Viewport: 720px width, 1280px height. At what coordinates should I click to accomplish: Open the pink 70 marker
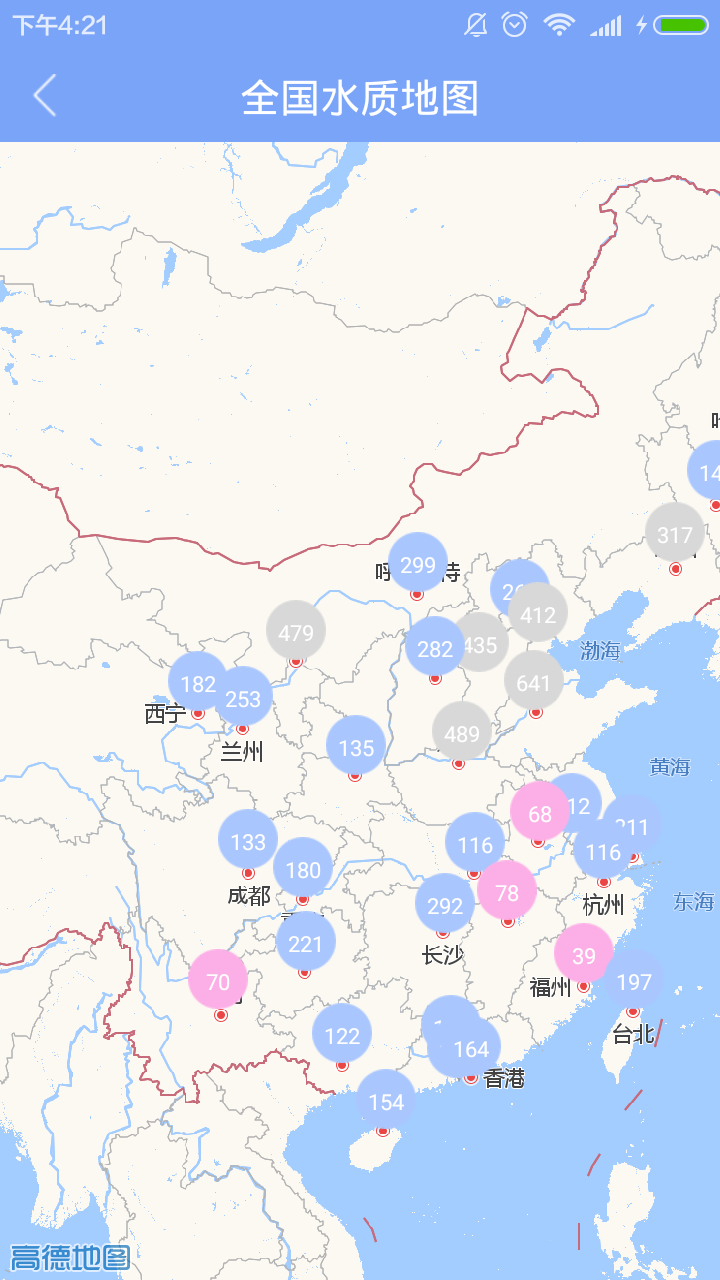(217, 981)
